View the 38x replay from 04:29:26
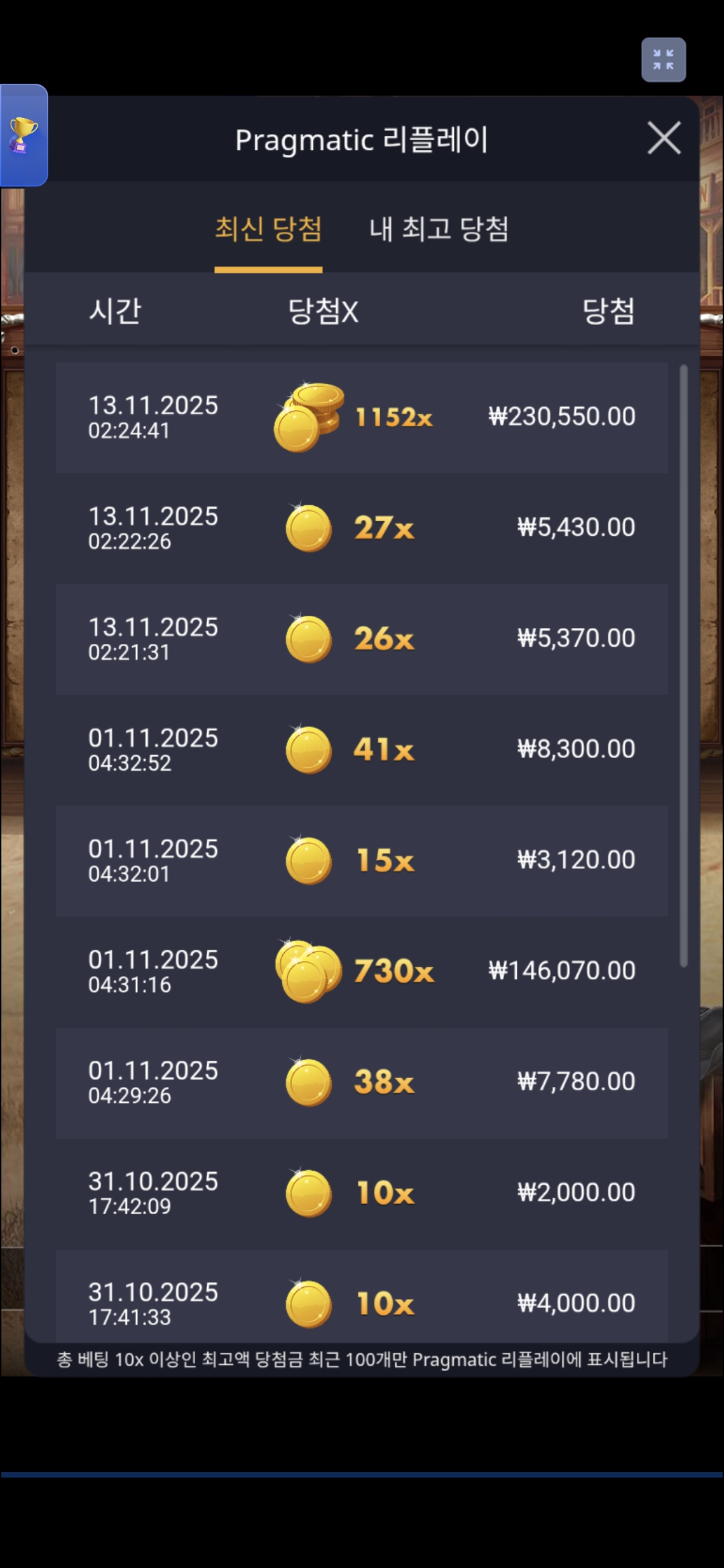The height and width of the screenshot is (1568, 724). (x=362, y=1082)
